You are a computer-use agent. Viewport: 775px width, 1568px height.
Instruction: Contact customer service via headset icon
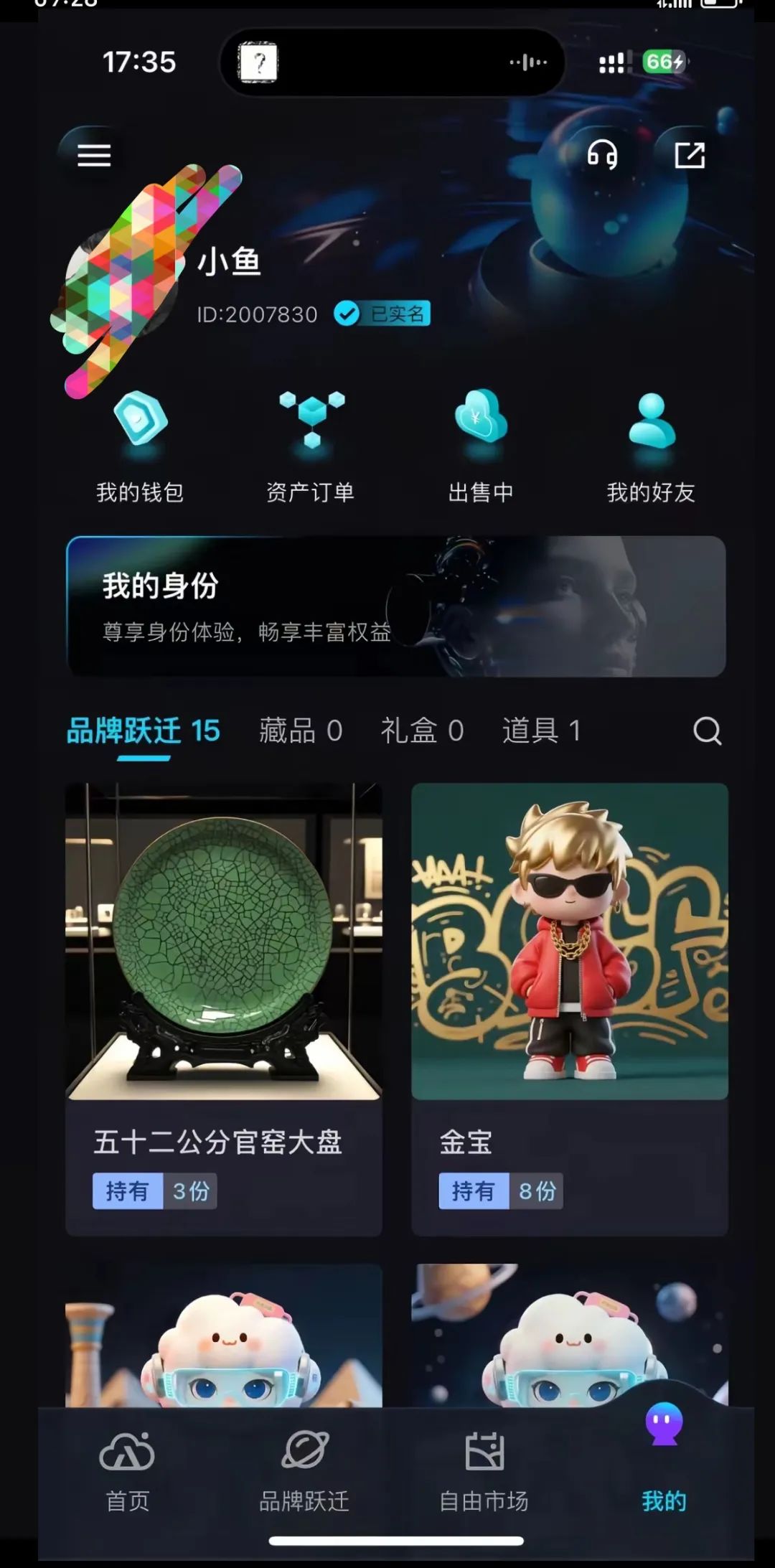click(602, 154)
